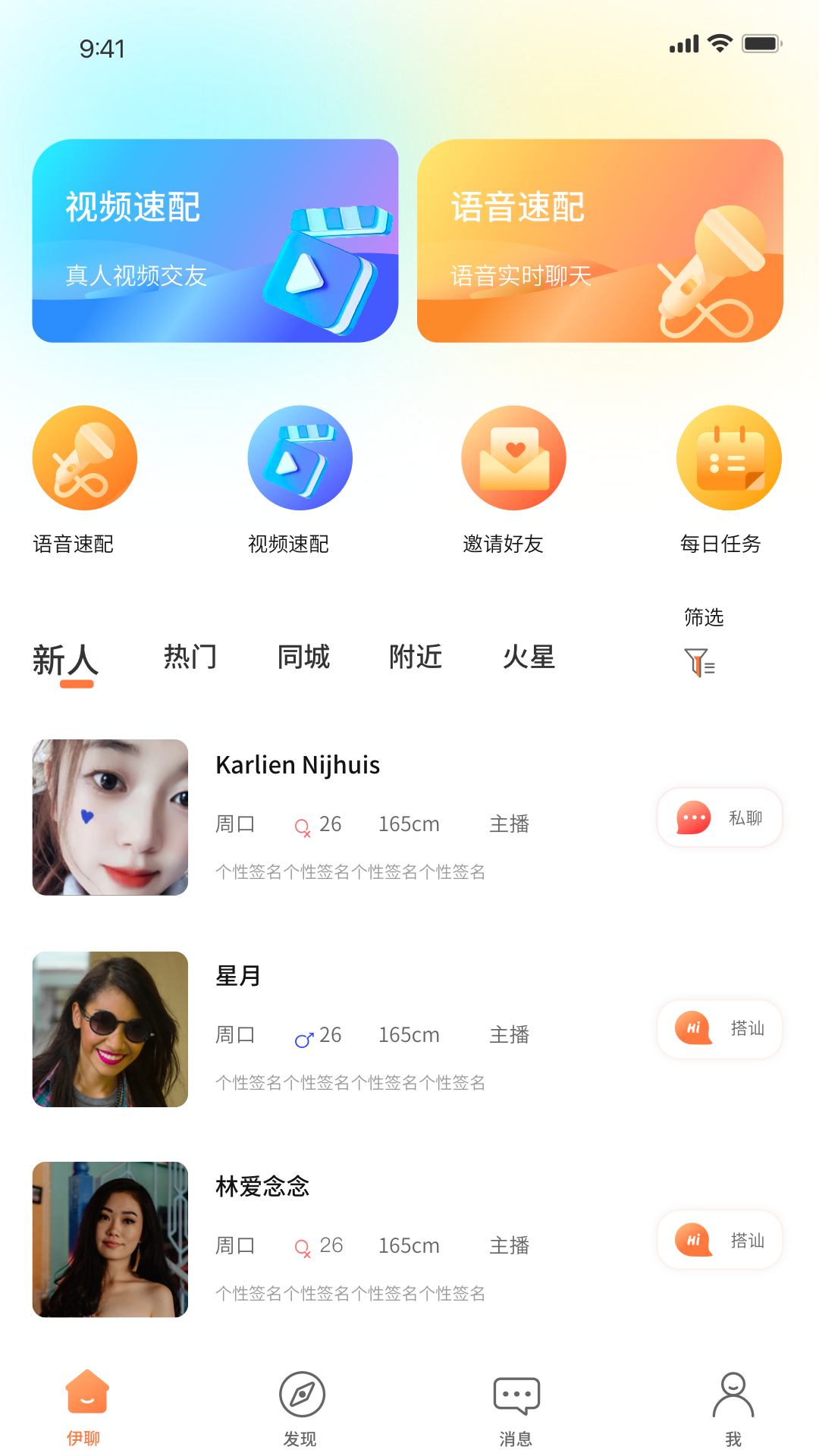Tap the 我 profile icon in bottom bar

tap(731, 1395)
